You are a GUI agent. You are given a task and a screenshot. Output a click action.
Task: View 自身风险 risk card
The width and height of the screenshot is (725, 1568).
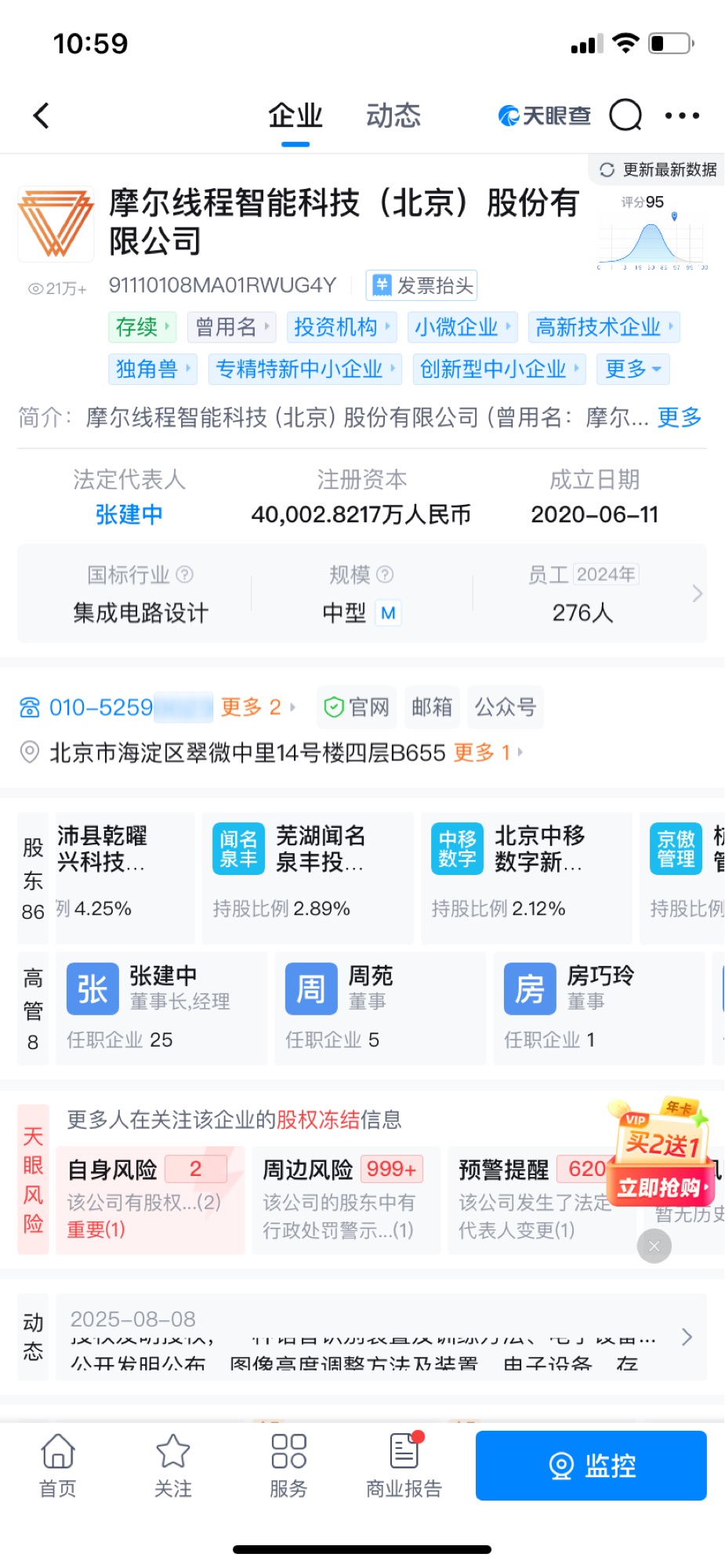point(149,1200)
